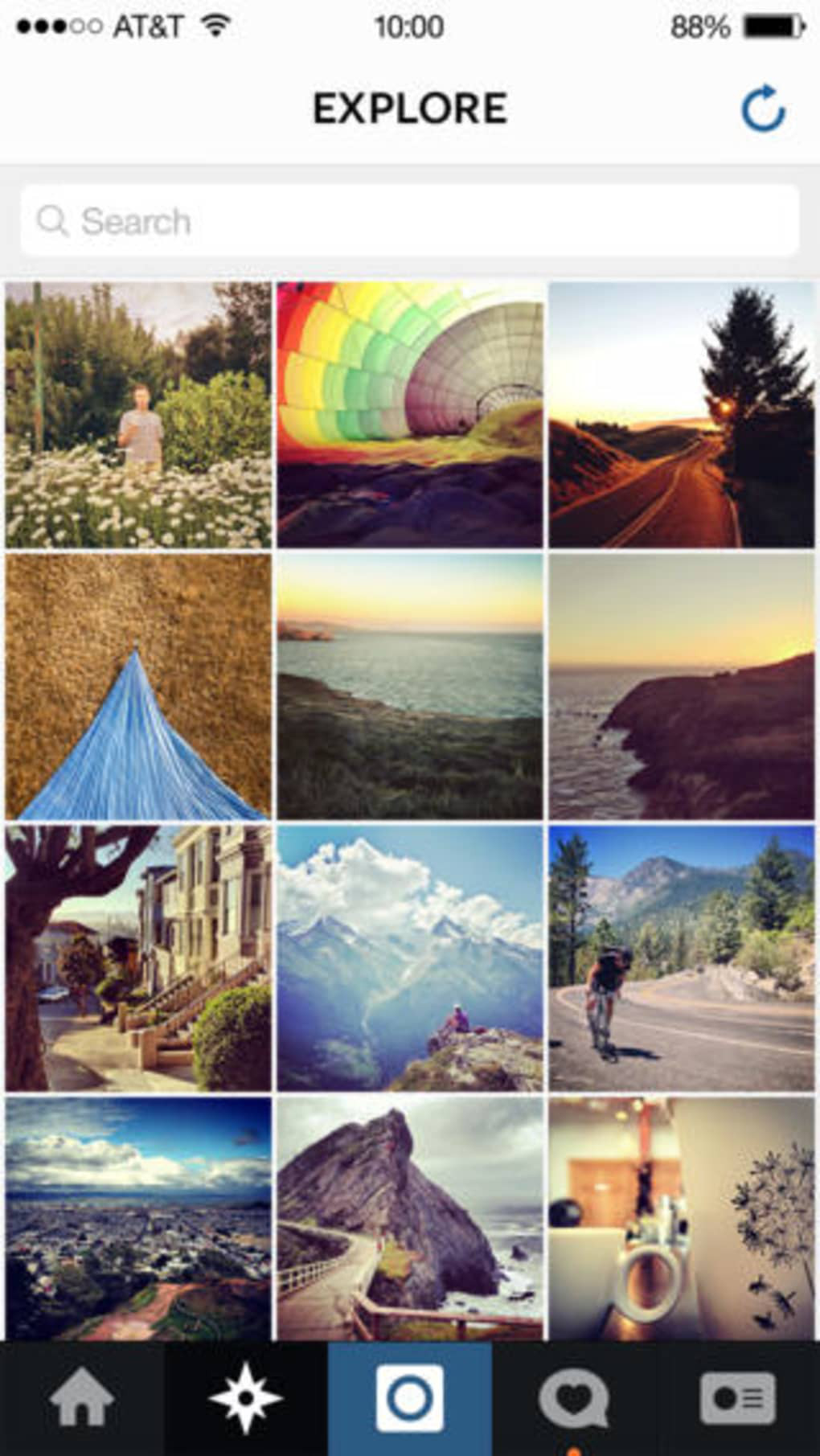Open the sunset winding road photo
The image size is (820, 1456).
(x=682, y=415)
